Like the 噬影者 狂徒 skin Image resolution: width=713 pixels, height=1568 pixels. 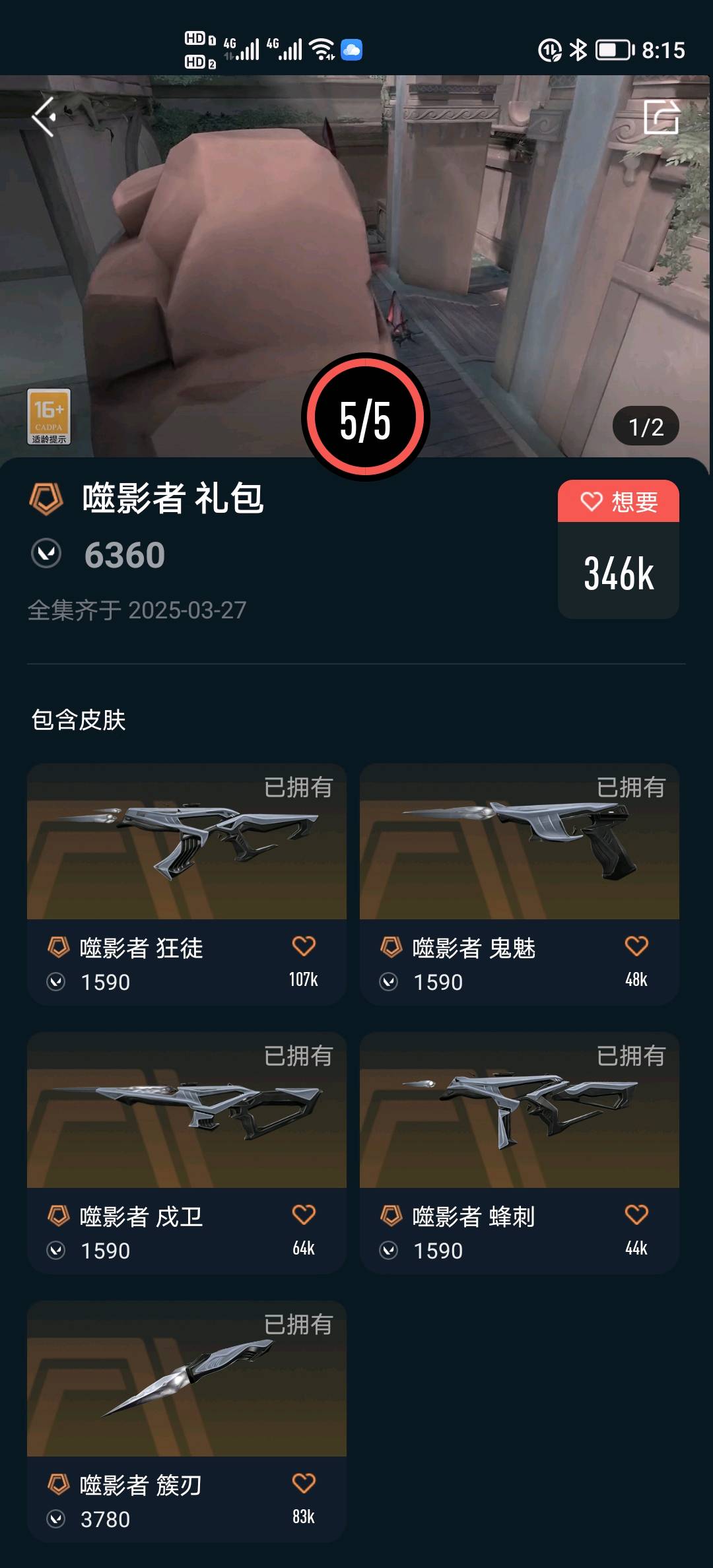tap(304, 946)
